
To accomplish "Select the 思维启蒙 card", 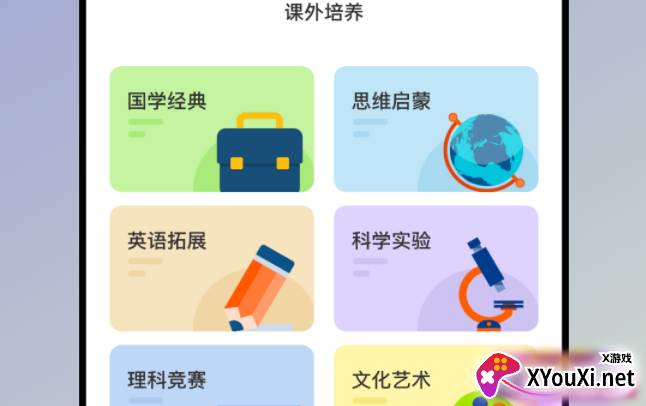I will pos(435,129).
